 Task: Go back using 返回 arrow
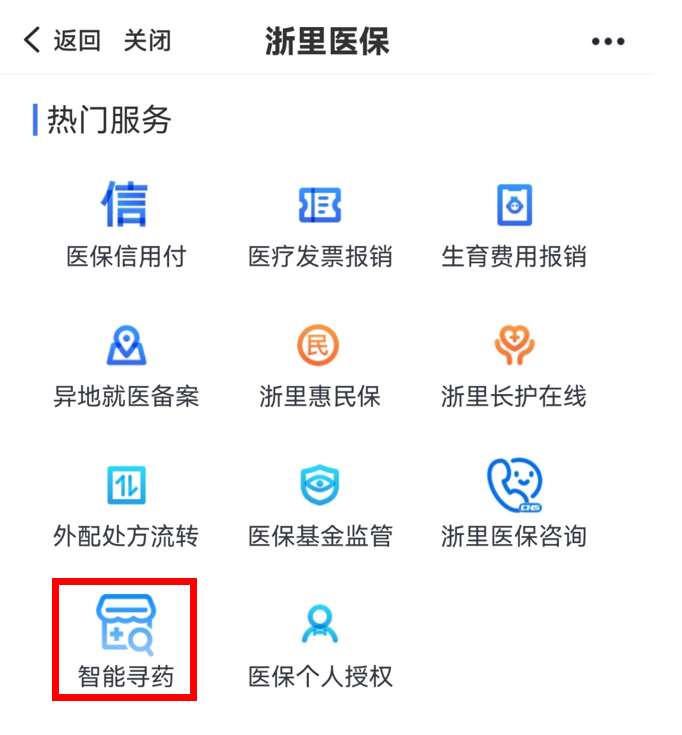(62, 41)
